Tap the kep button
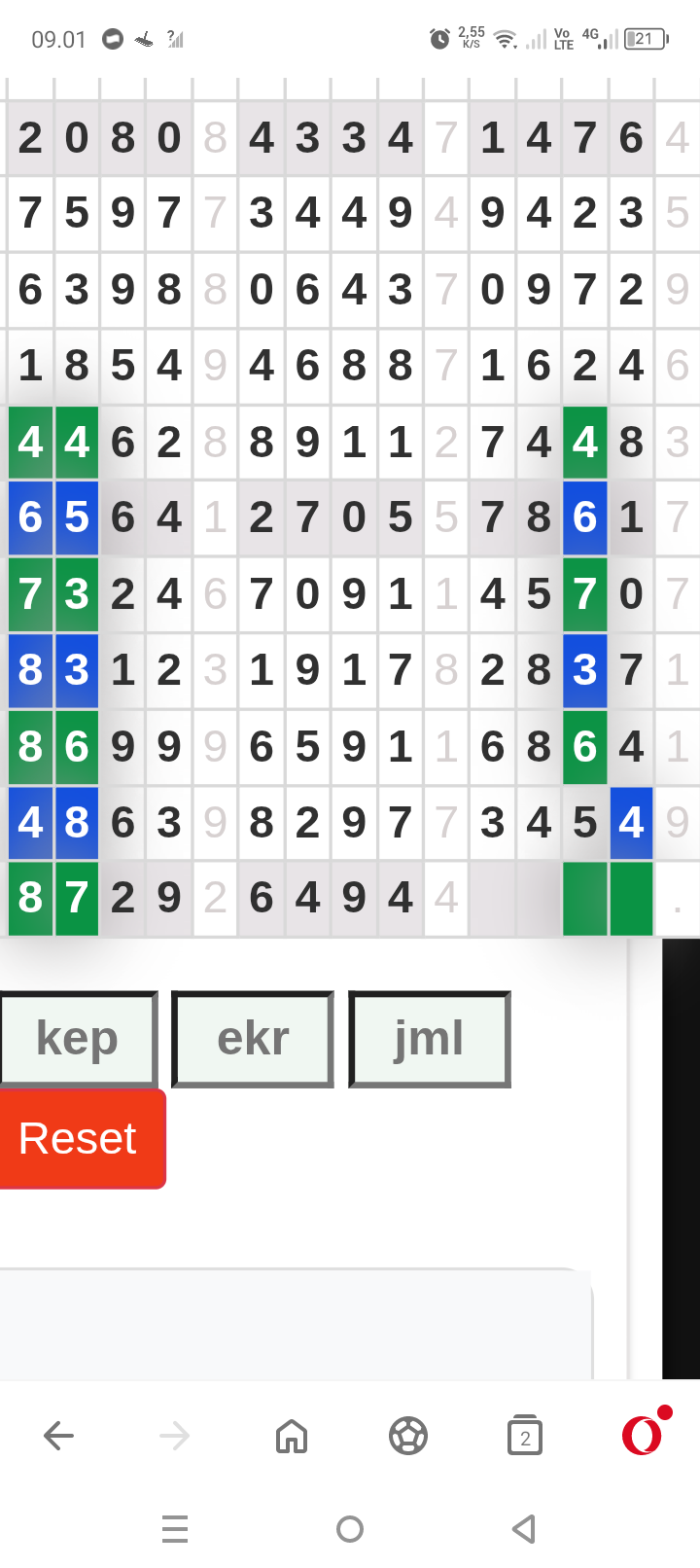Image resolution: width=700 pixels, height=1568 pixels. [78, 1039]
